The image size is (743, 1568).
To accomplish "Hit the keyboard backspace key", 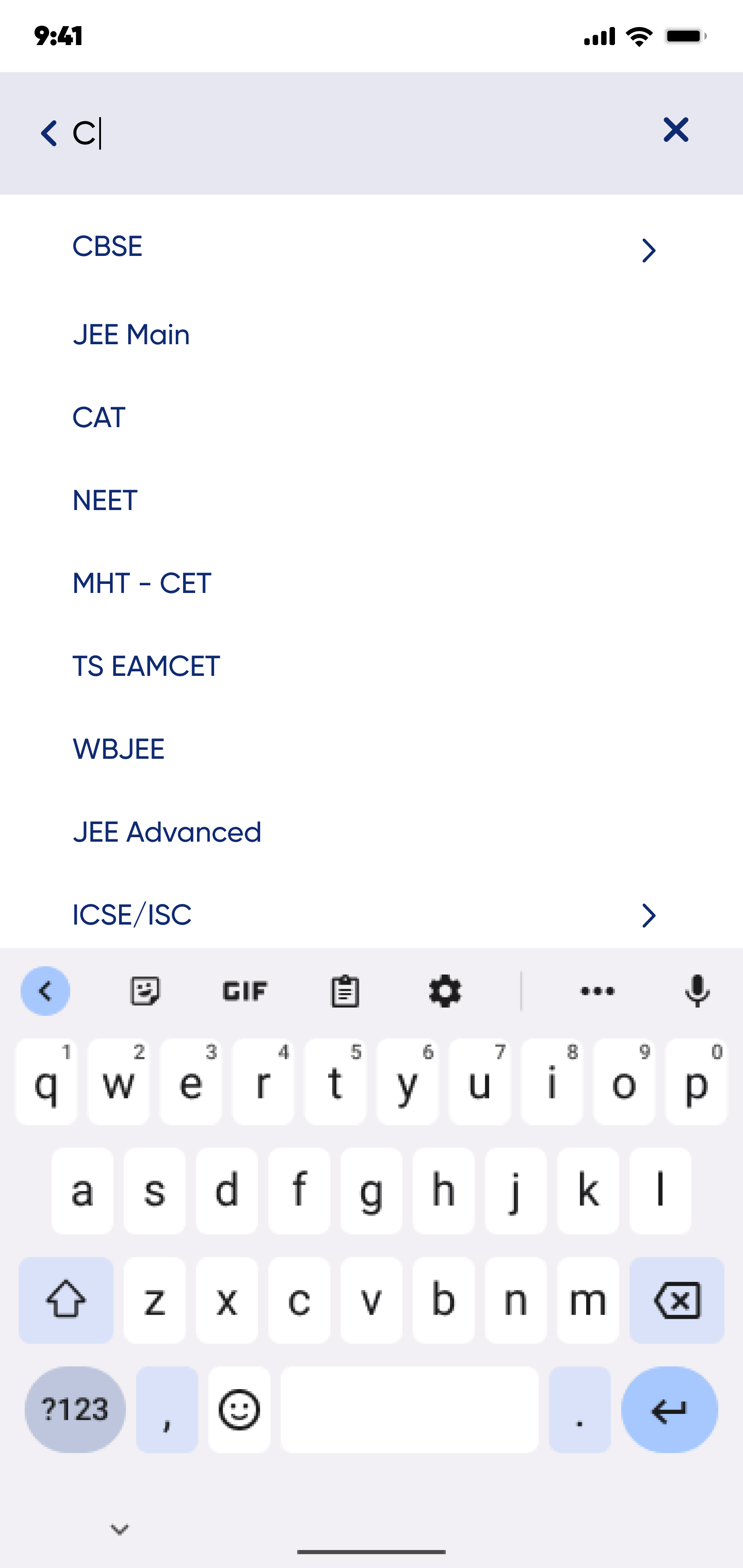I will coord(676,1300).
